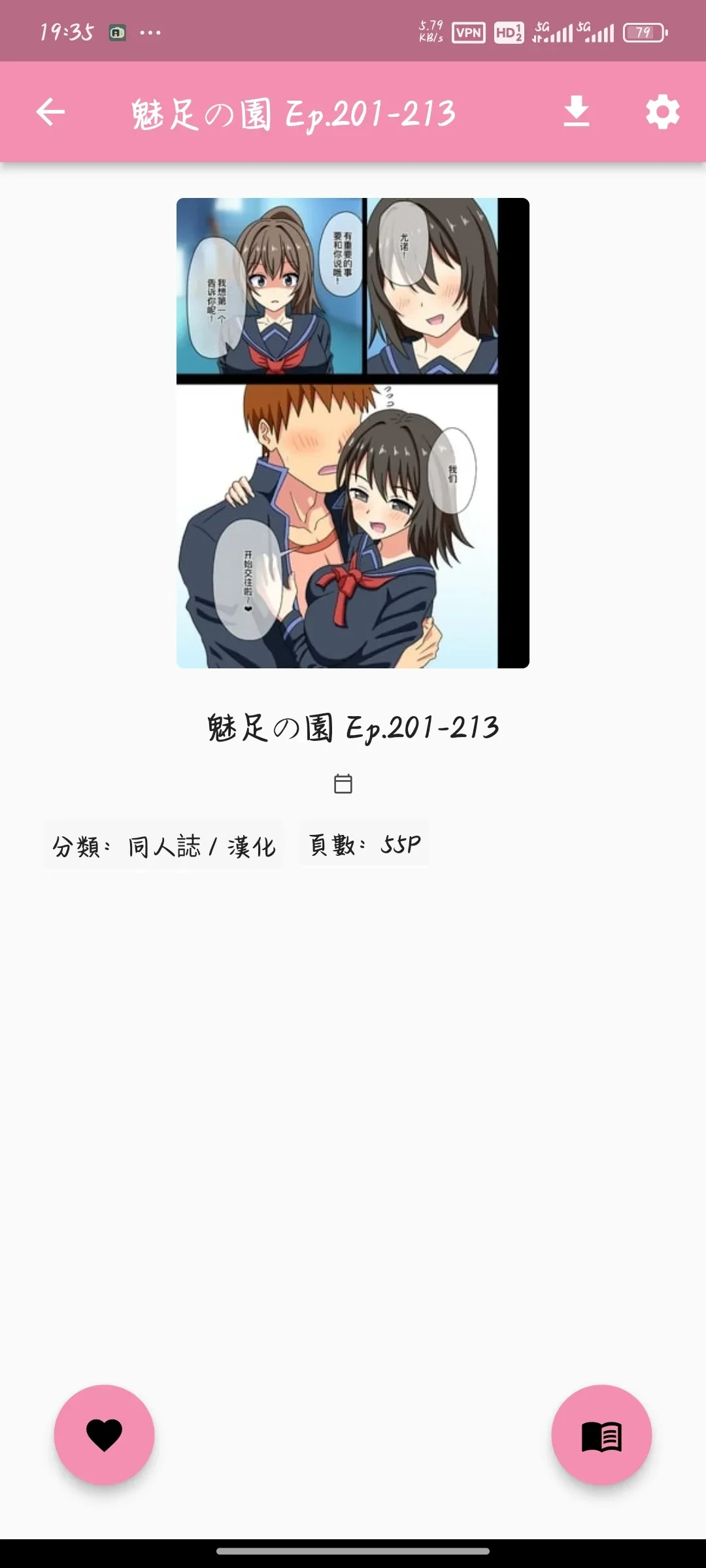This screenshot has height=1568, width=706.
Task: Add to favorites with the heart button
Action: point(105,1435)
